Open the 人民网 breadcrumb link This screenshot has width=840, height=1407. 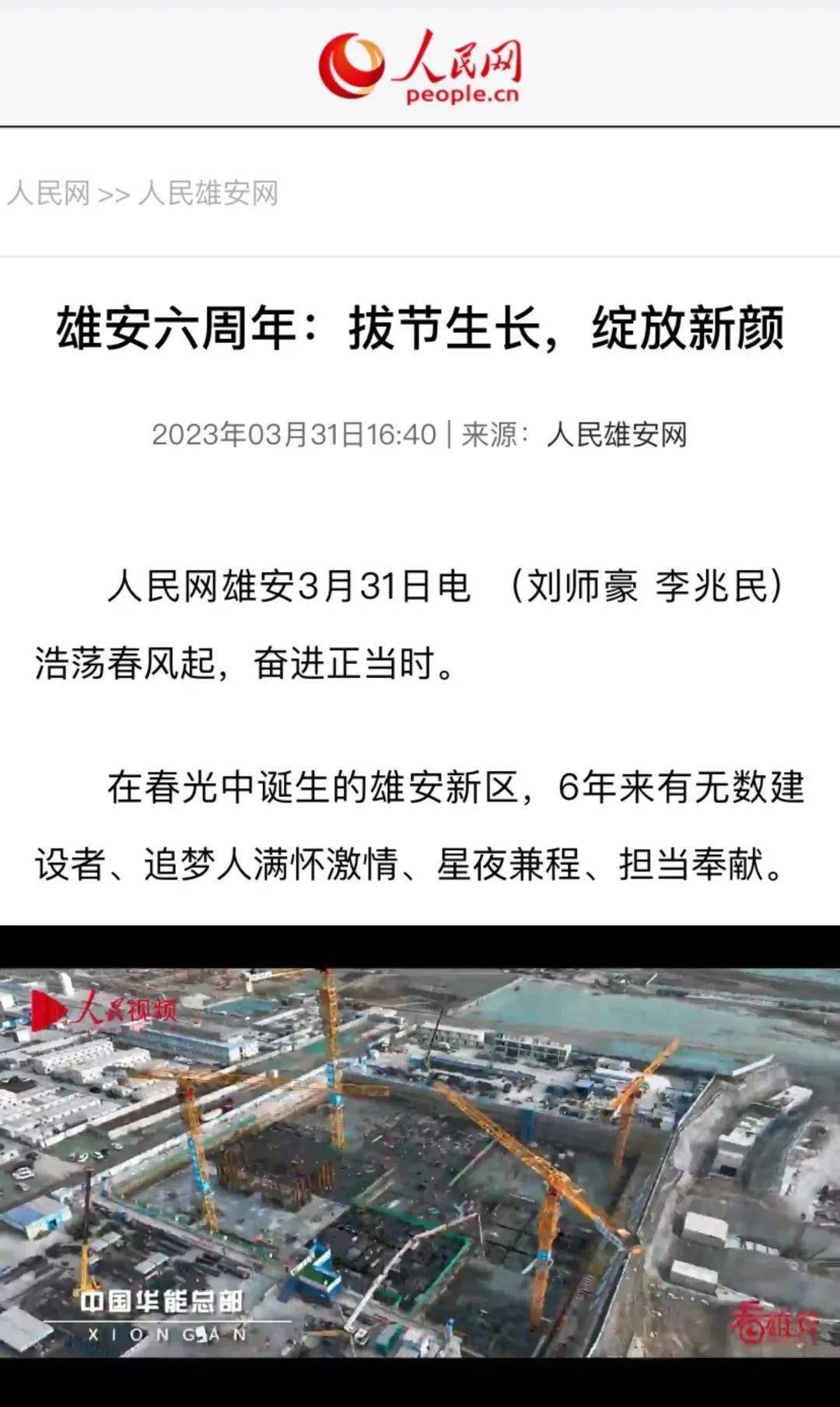[x=48, y=193]
